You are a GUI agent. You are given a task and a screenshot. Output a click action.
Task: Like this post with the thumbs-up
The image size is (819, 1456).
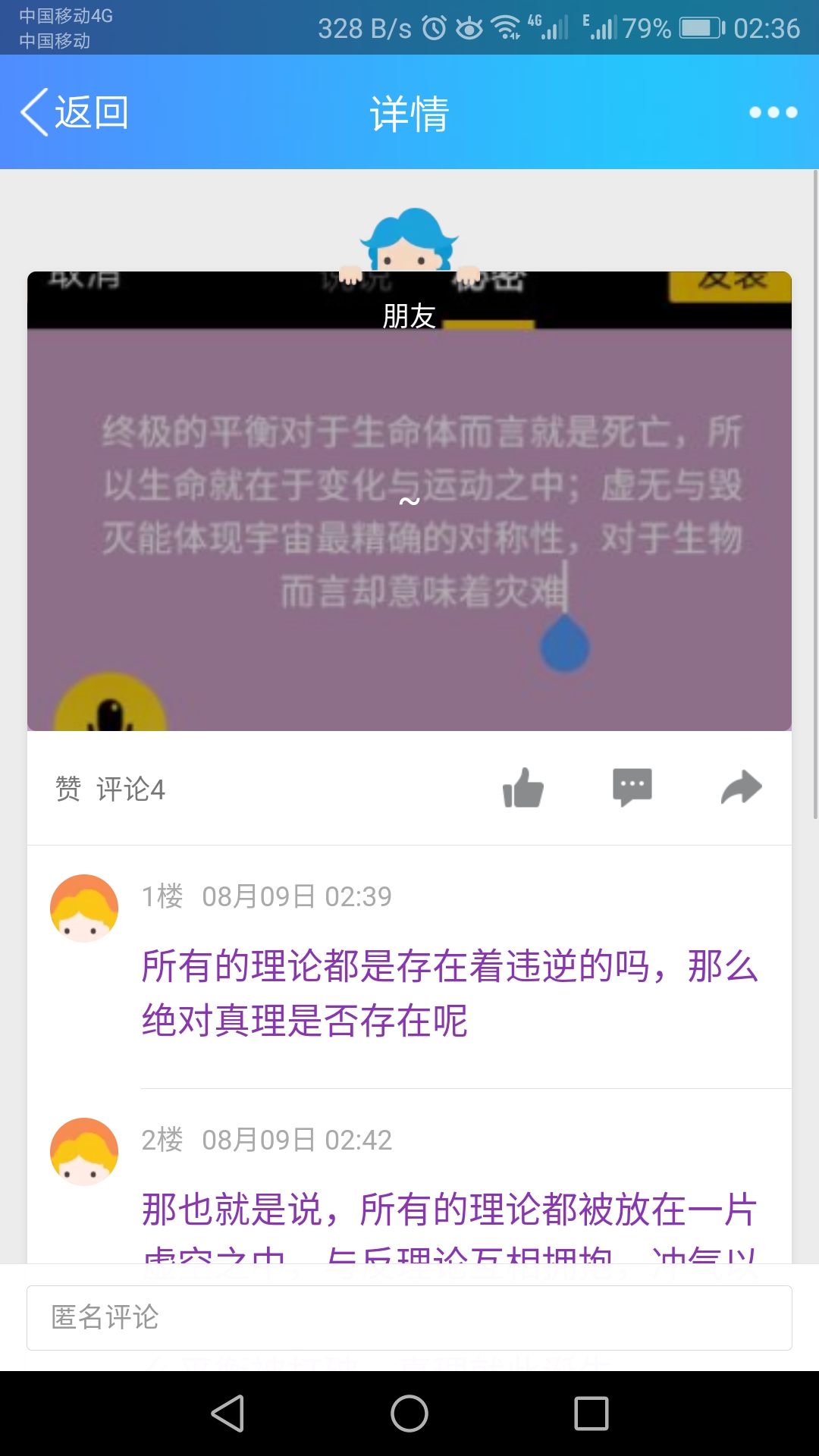(x=523, y=788)
